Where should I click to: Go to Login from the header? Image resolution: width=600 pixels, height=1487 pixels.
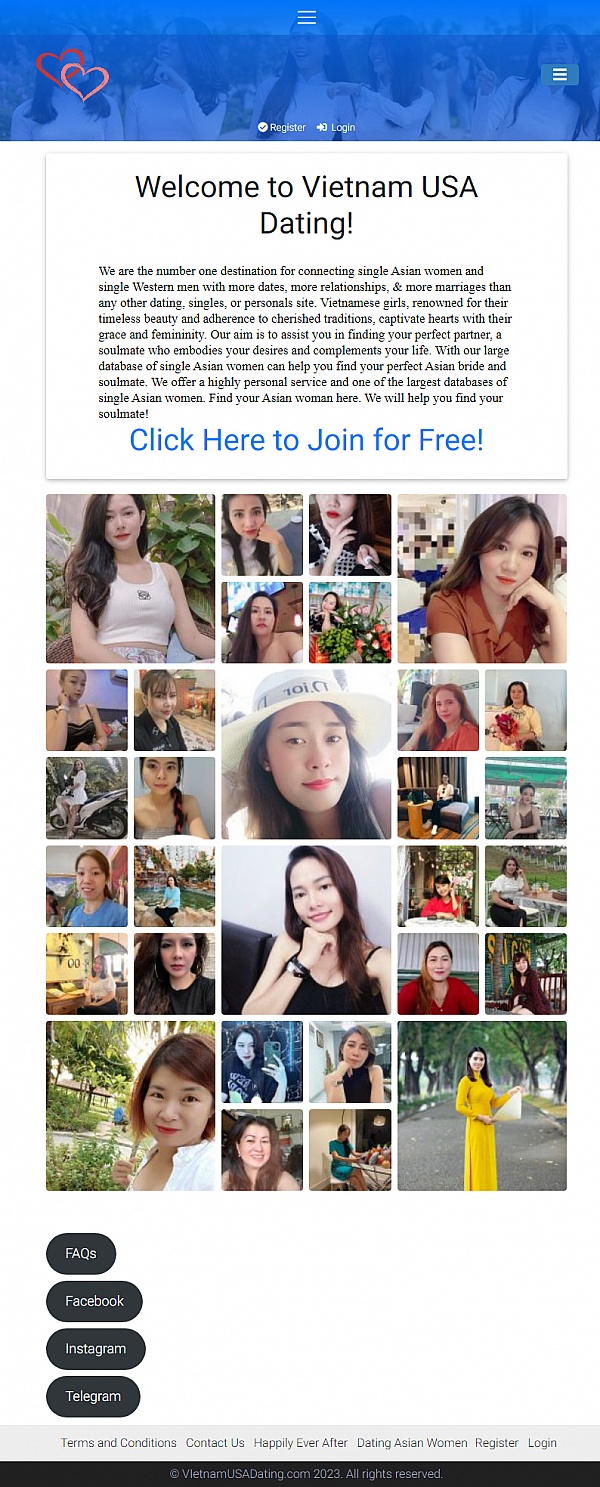pos(336,127)
